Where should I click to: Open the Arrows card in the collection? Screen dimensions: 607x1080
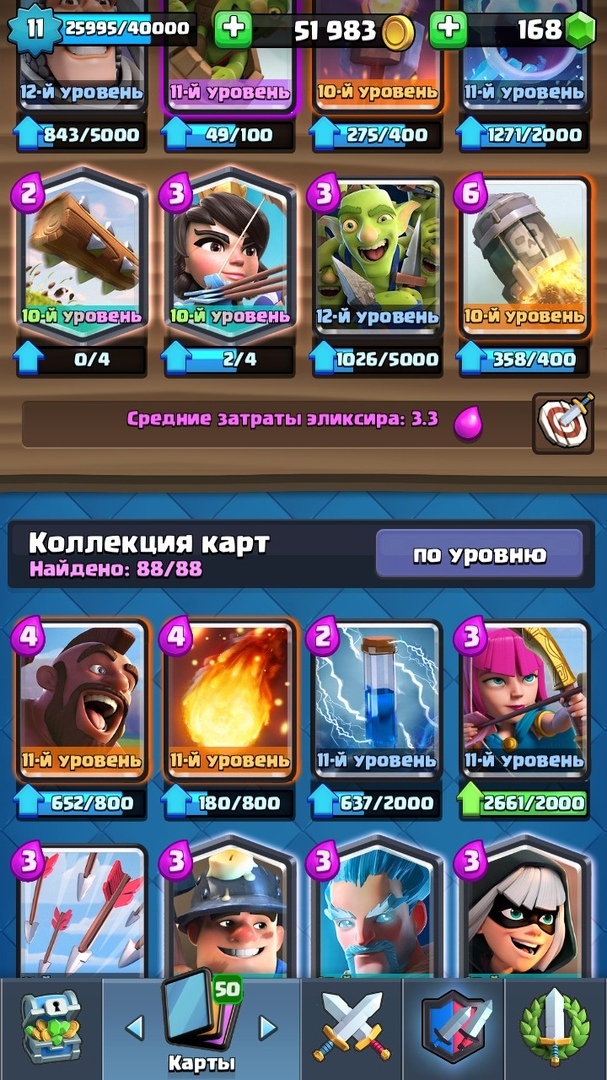[82, 910]
